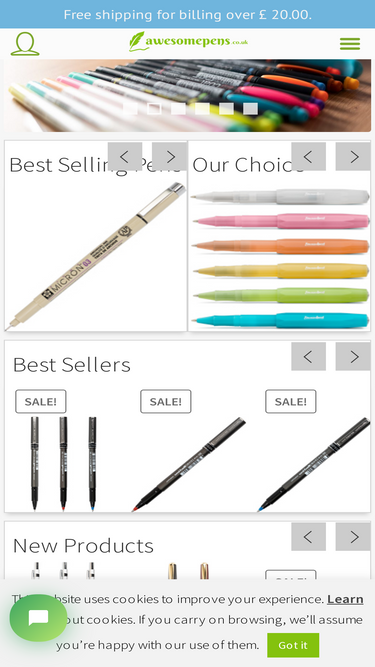The height and width of the screenshot is (667, 375).
Task: Go to previous Our Choice item
Action: click(x=309, y=157)
